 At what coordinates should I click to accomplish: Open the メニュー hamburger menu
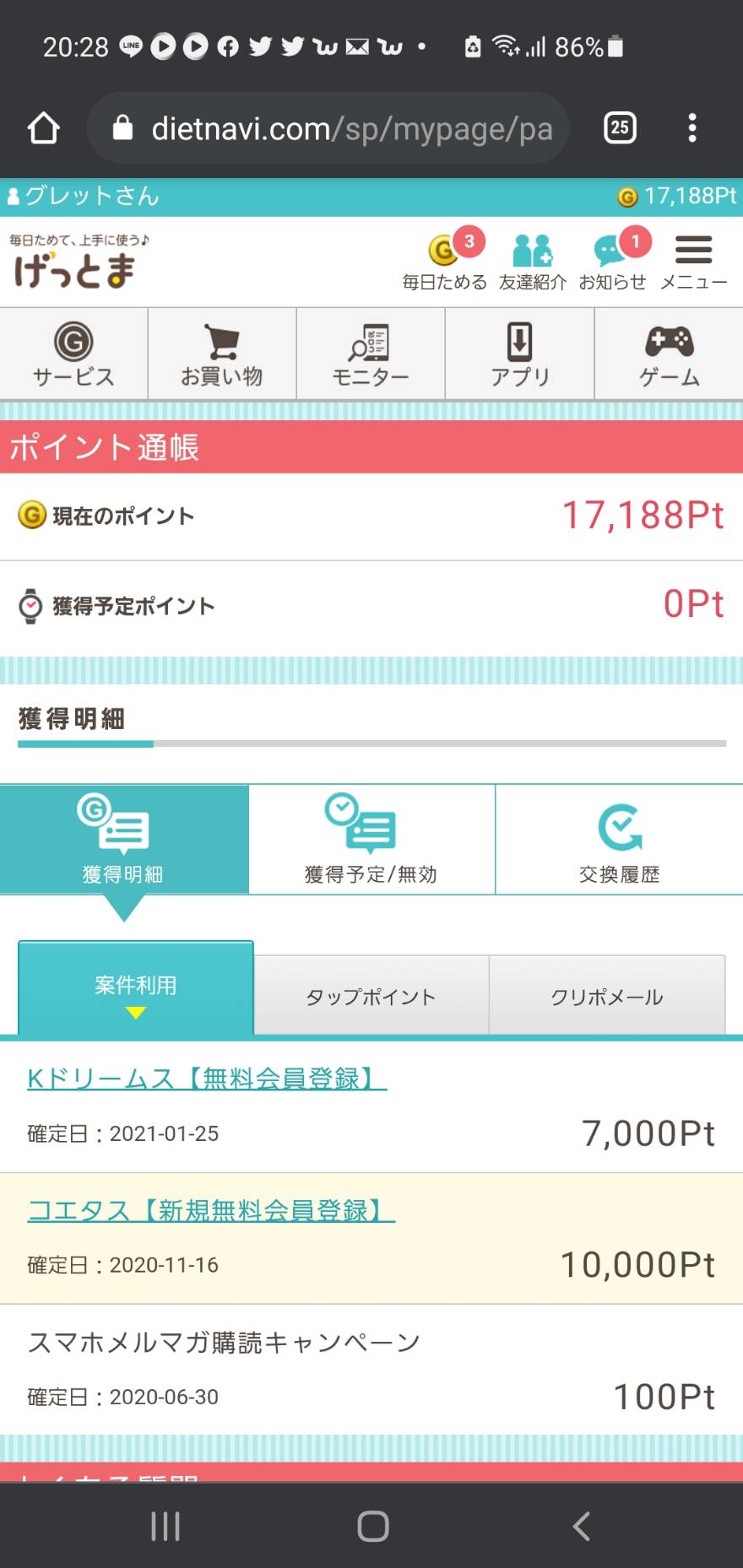[x=693, y=262]
